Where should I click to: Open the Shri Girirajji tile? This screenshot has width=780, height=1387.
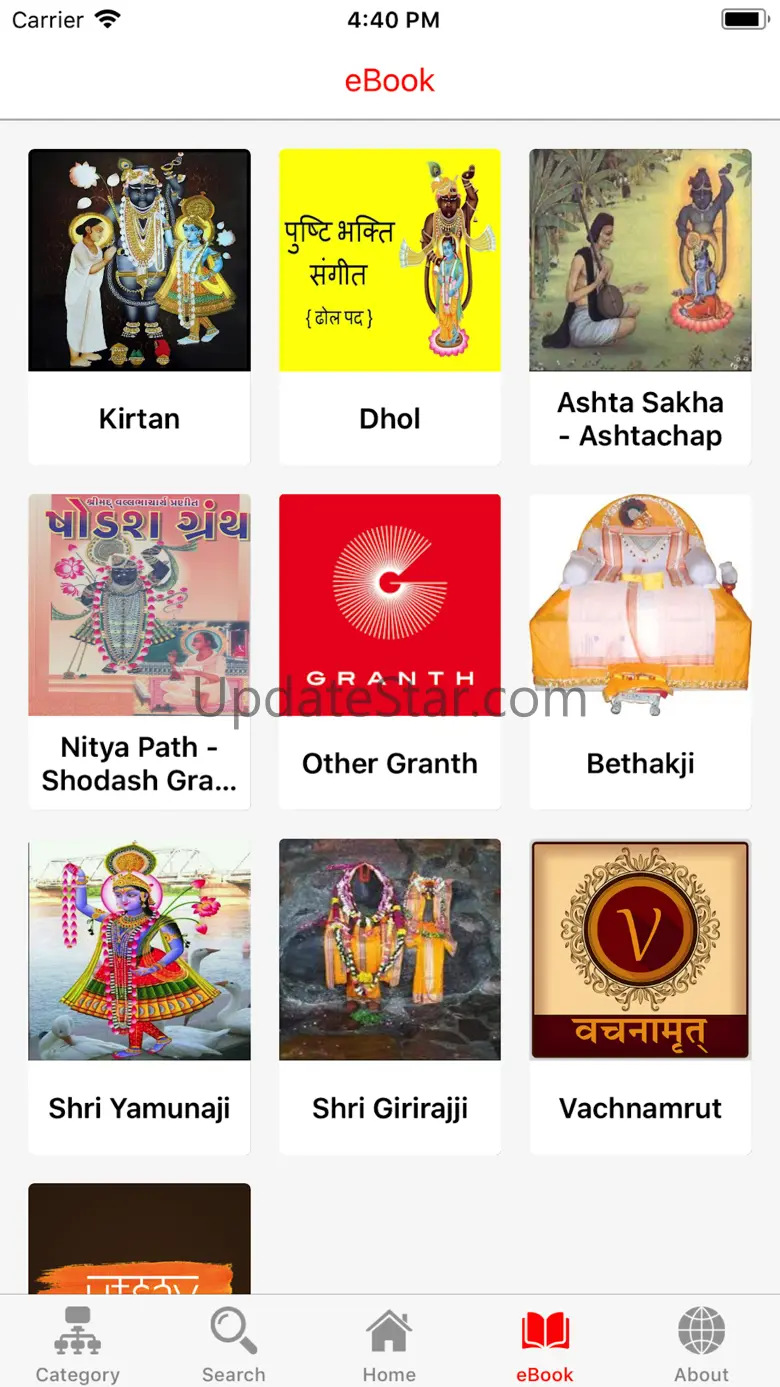tap(390, 996)
